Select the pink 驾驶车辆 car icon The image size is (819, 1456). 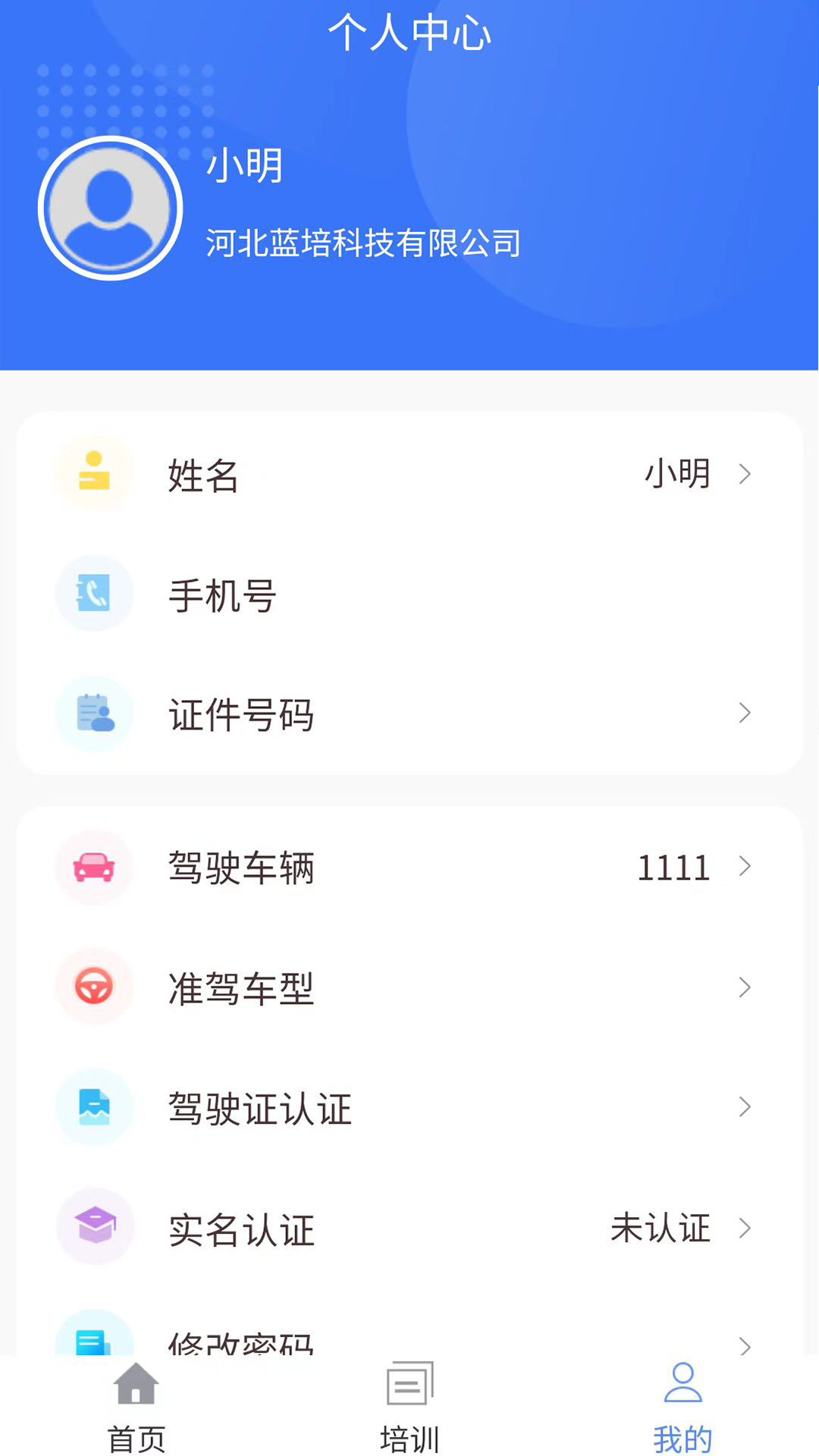94,868
